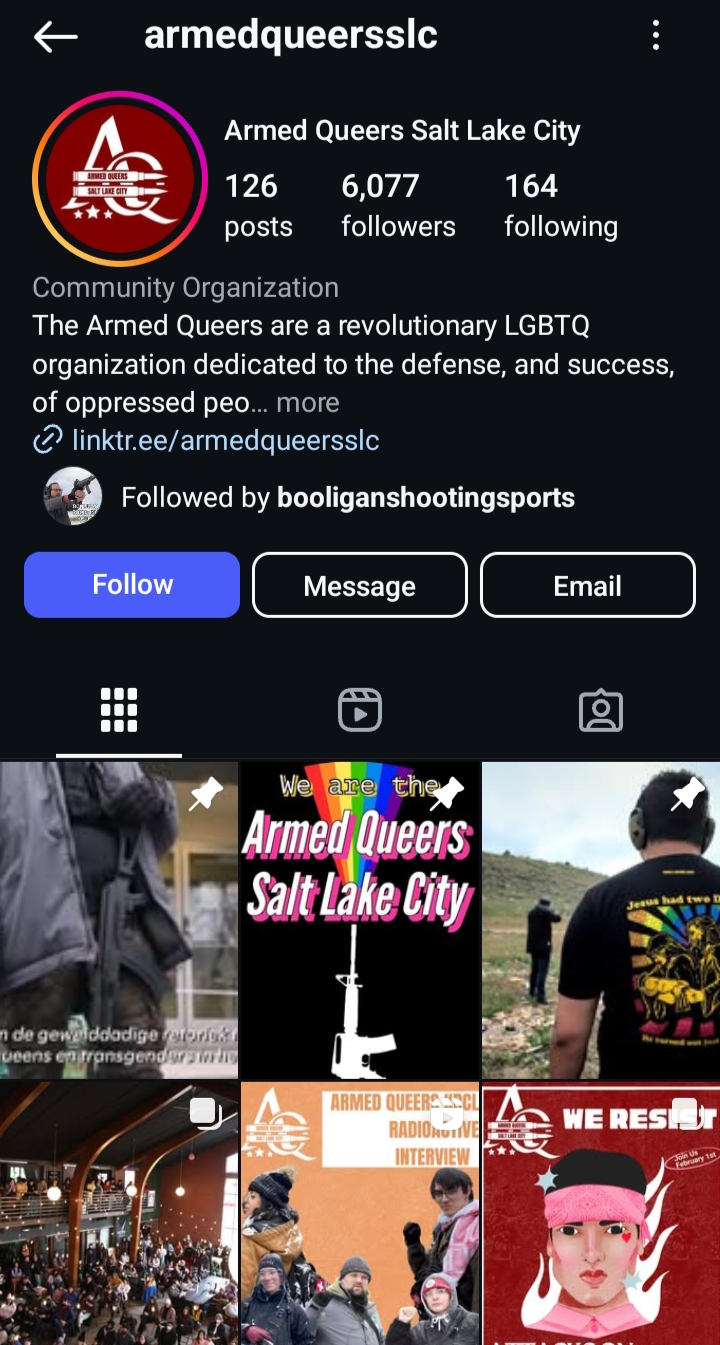Go back using the arrow icon

point(55,37)
